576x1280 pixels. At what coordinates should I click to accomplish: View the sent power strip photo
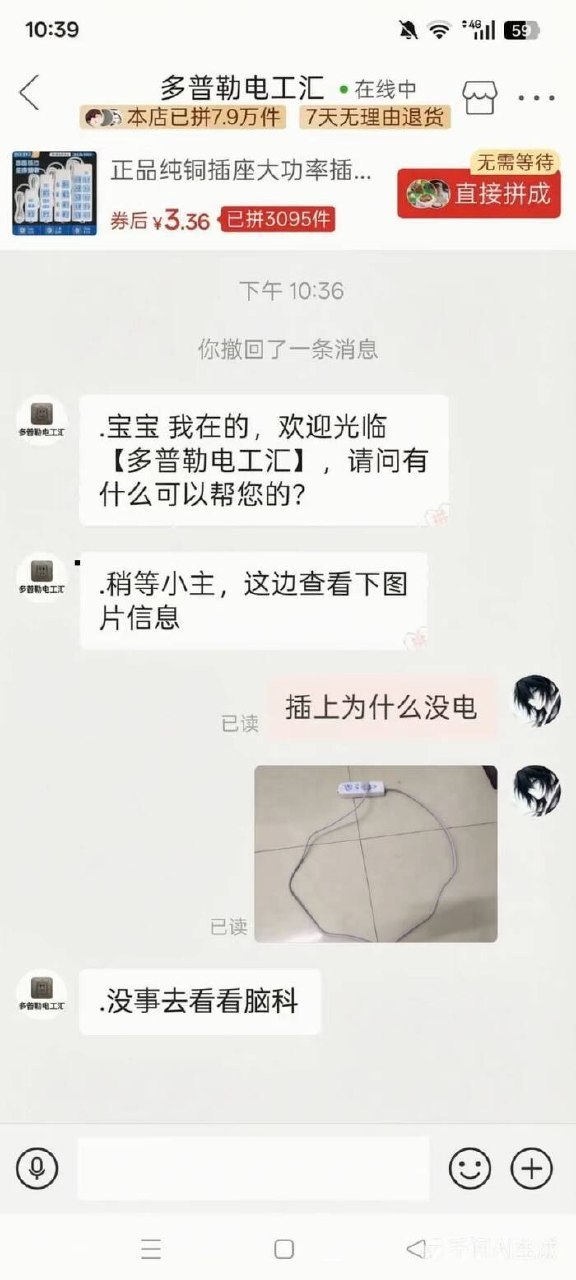[x=376, y=854]
